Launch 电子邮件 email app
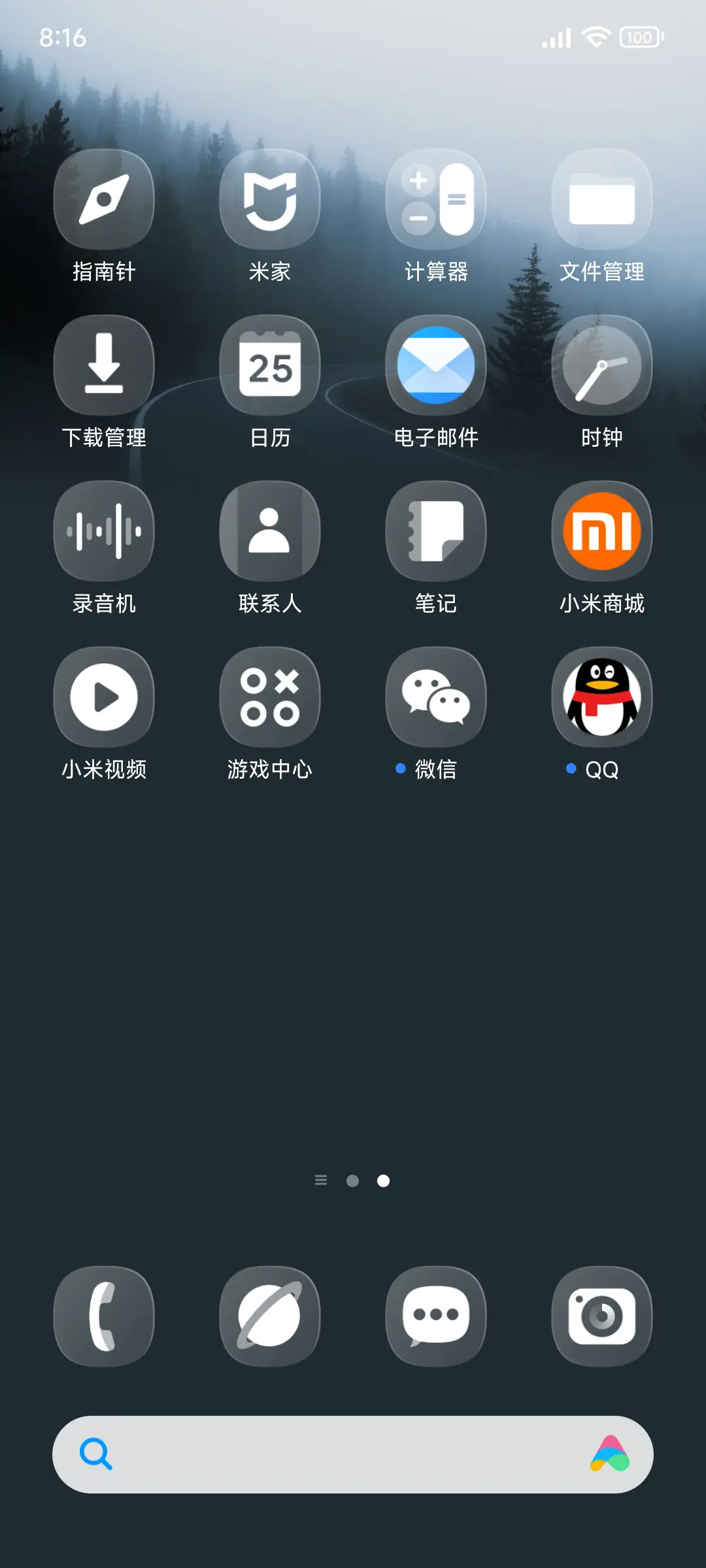Screen dimensions: 706x1568 click(436, 366)
